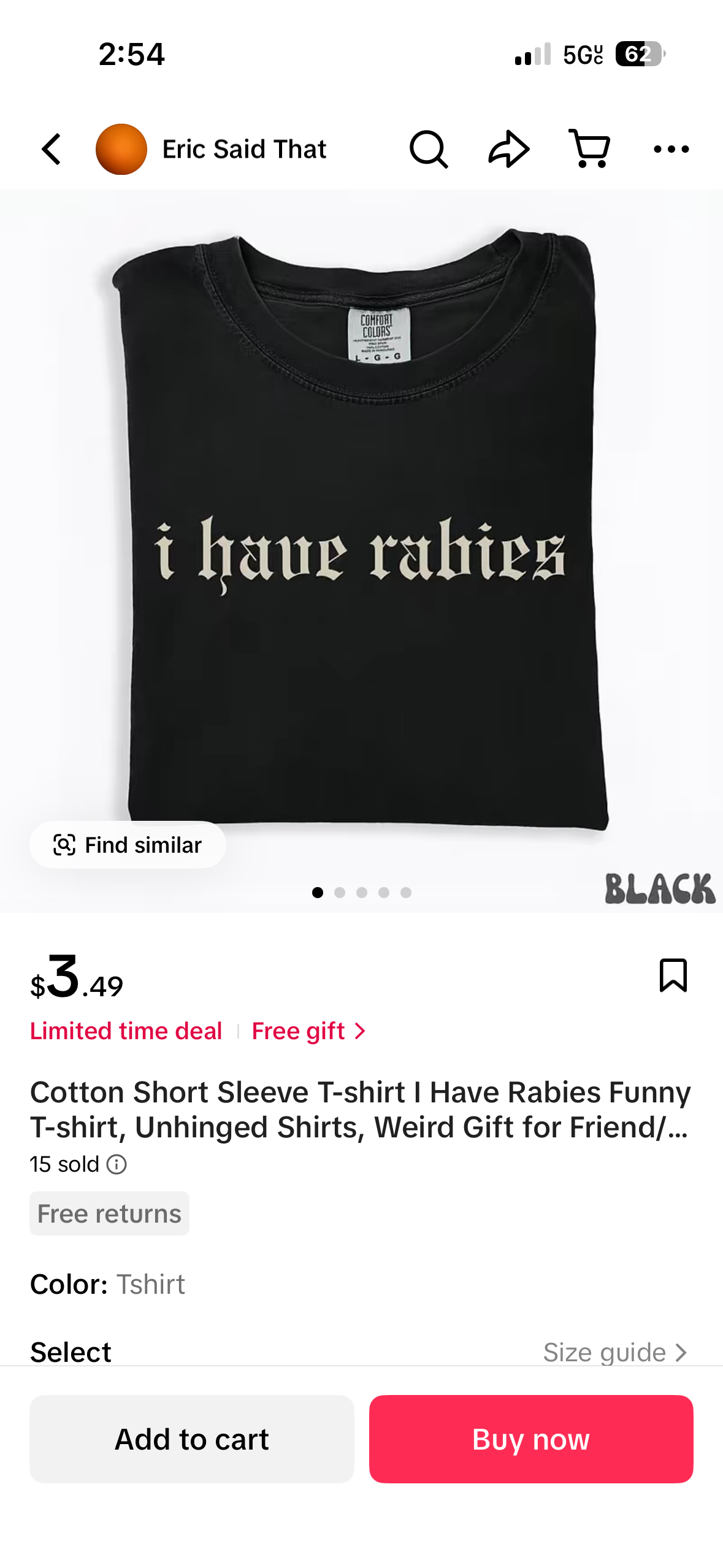
Task: Open the shopping cart
Action: pos(589,149)
